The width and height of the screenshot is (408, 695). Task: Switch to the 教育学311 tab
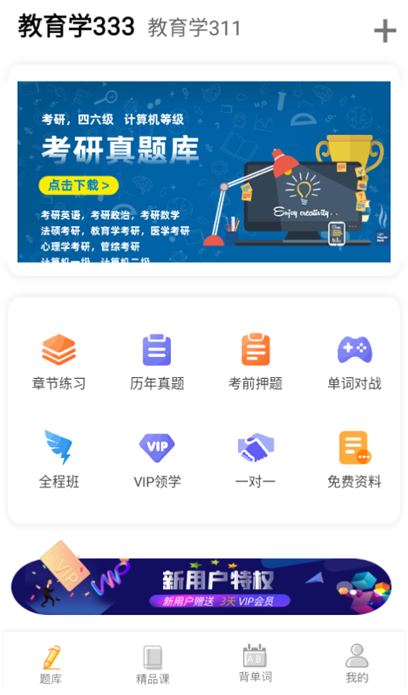(x=194, y=28)
